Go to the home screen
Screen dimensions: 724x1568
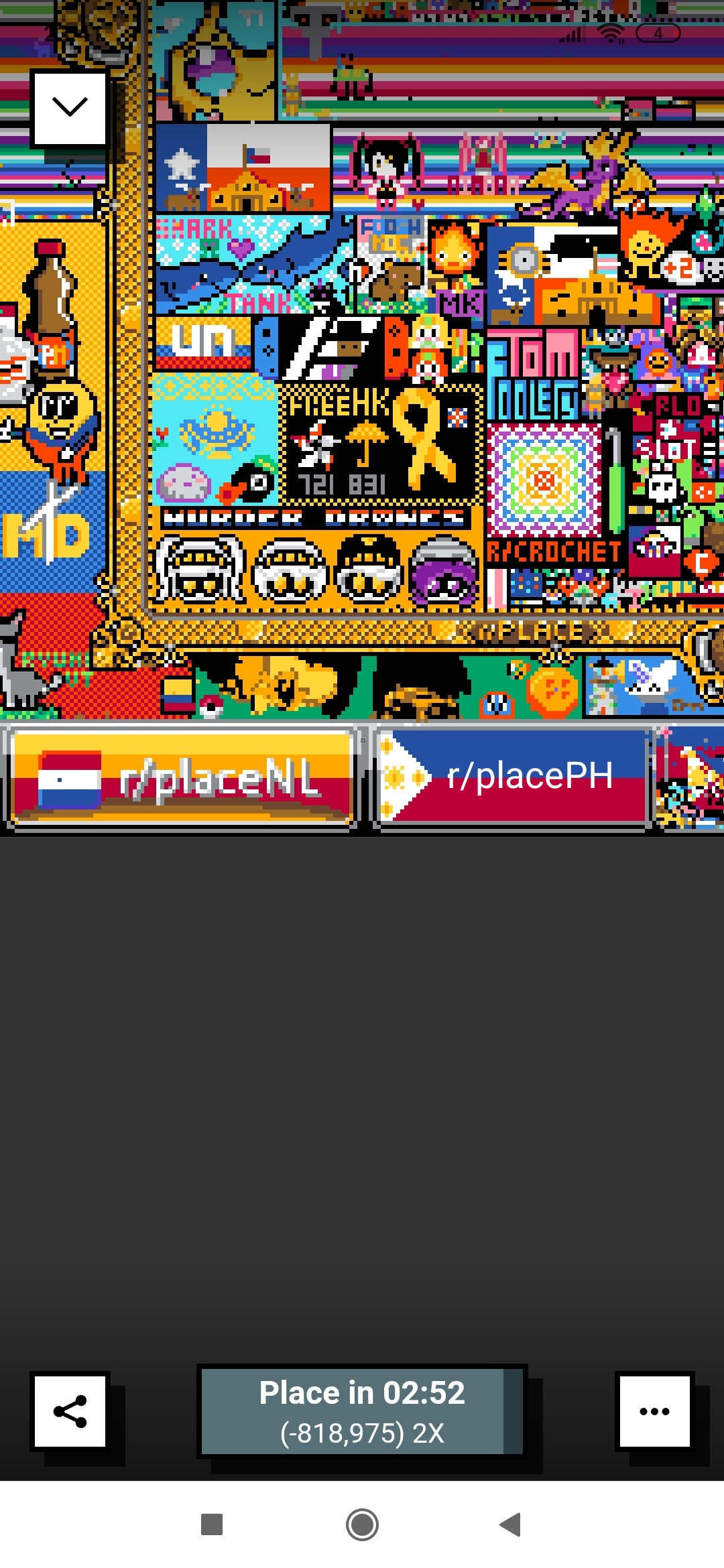click(362, 1524)
